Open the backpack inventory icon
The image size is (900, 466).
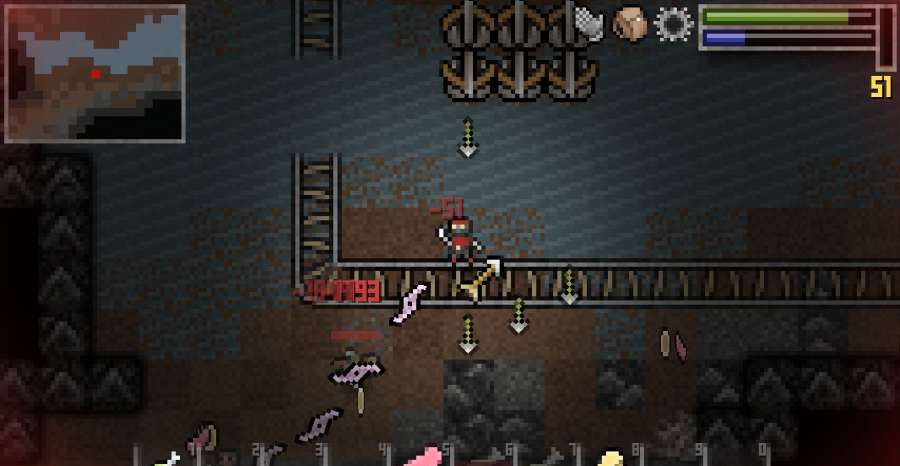point(631,23)
